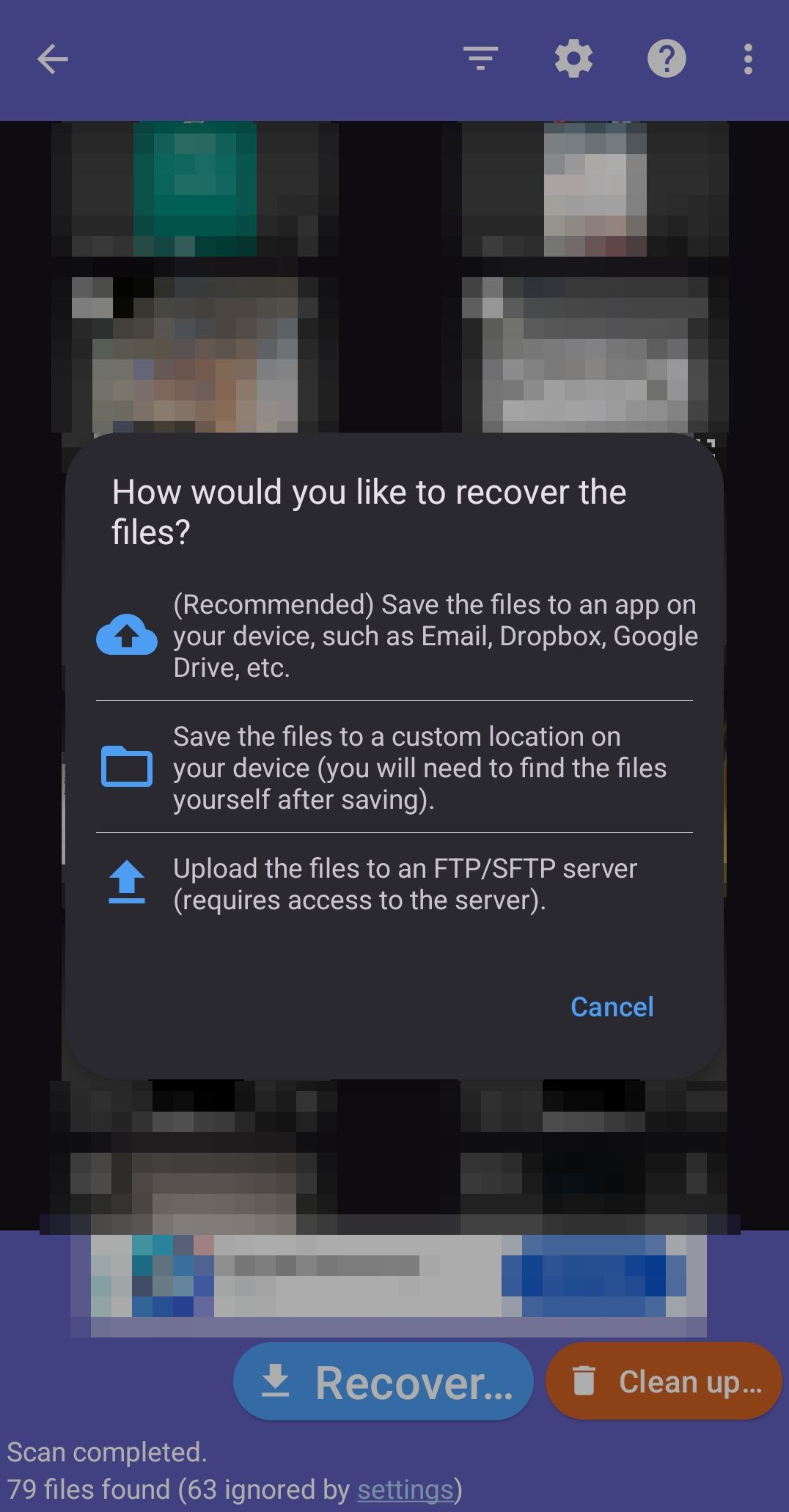Tap the Clean up... button
The width and height of the screenshot is (789, 1512).
tap(664, 1381)
